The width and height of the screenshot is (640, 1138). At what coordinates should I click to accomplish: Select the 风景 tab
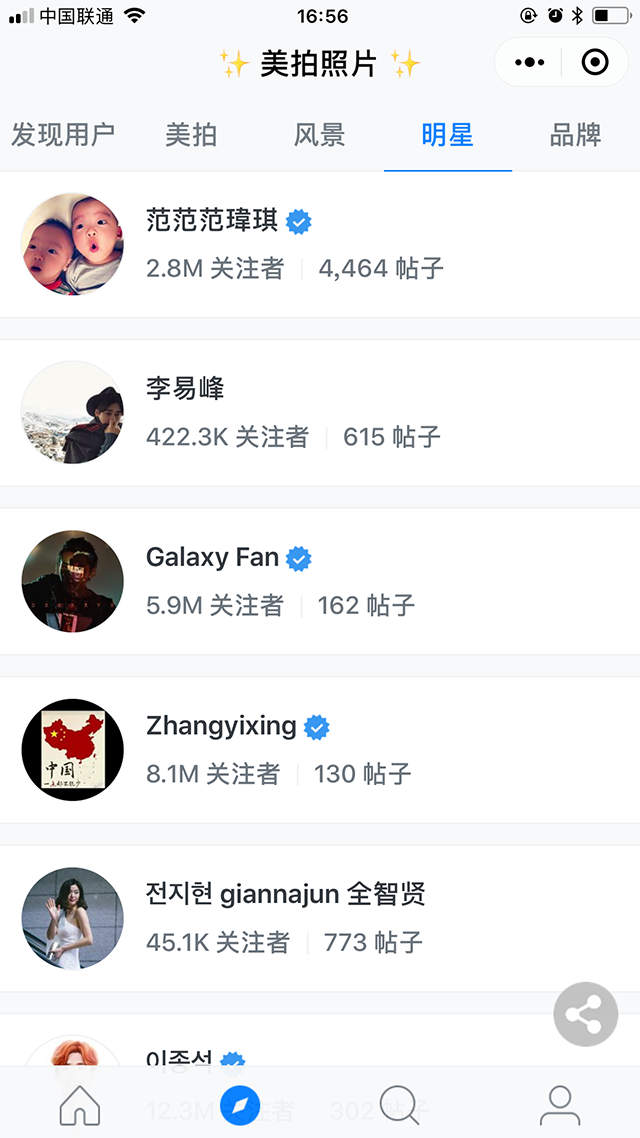click(319, 135)
